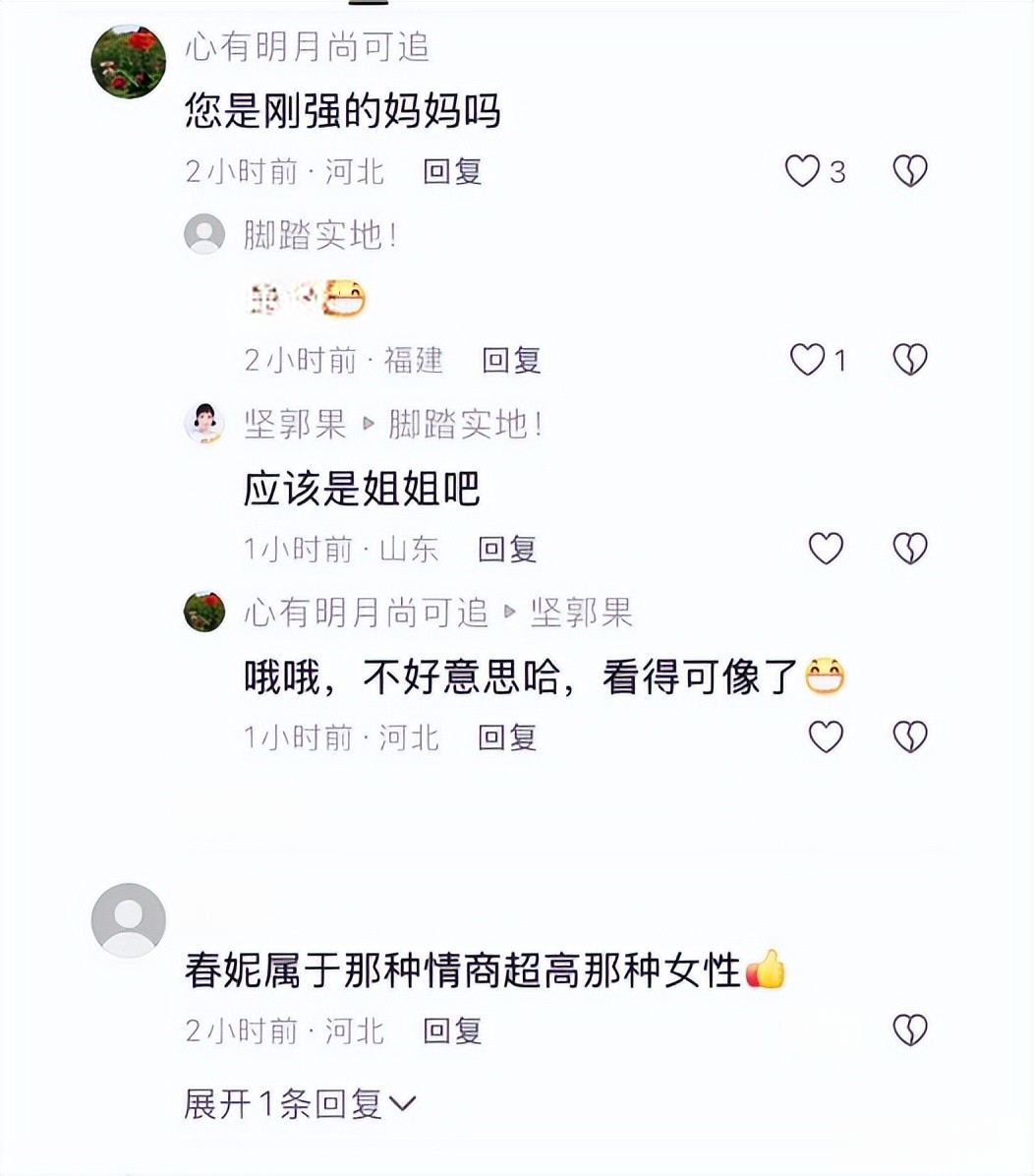Dislike 脚踏实地!'s emoji reply
Viewport: 1034px width, 1176px height.
[x=909, y=360]
